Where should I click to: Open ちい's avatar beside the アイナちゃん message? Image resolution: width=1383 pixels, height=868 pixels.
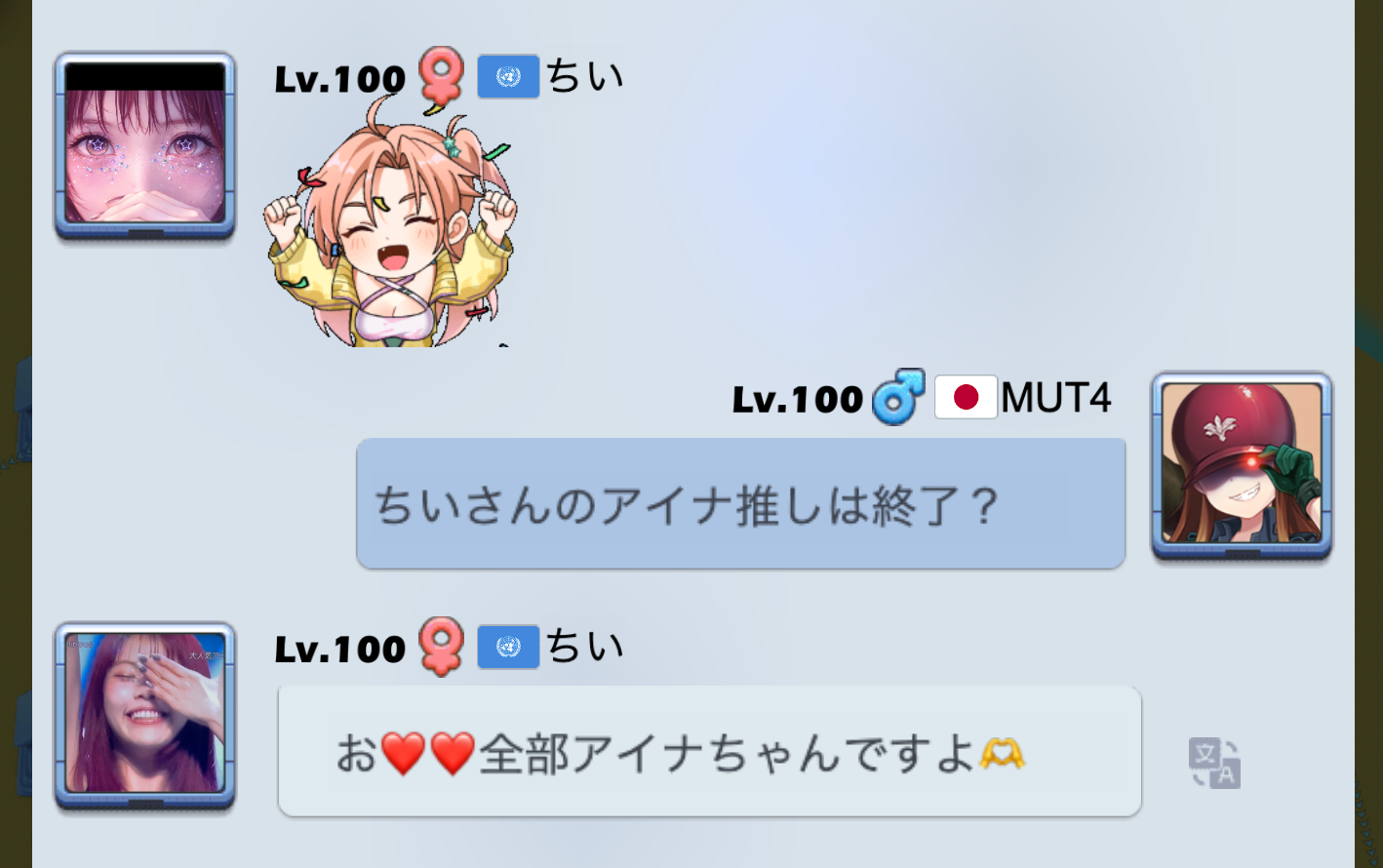pyautogui.click(x=145, y=716)
